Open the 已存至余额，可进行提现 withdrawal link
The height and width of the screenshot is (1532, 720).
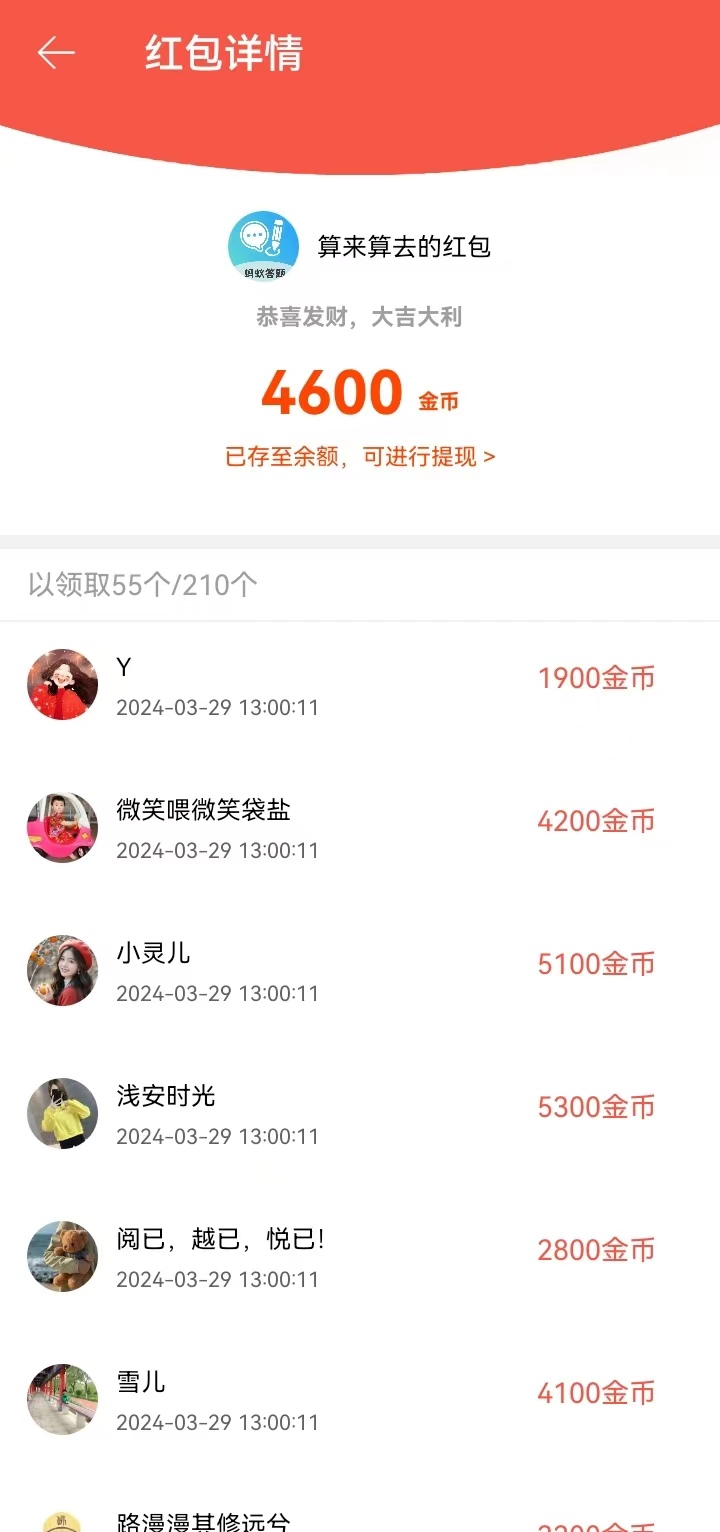[360, 457]
